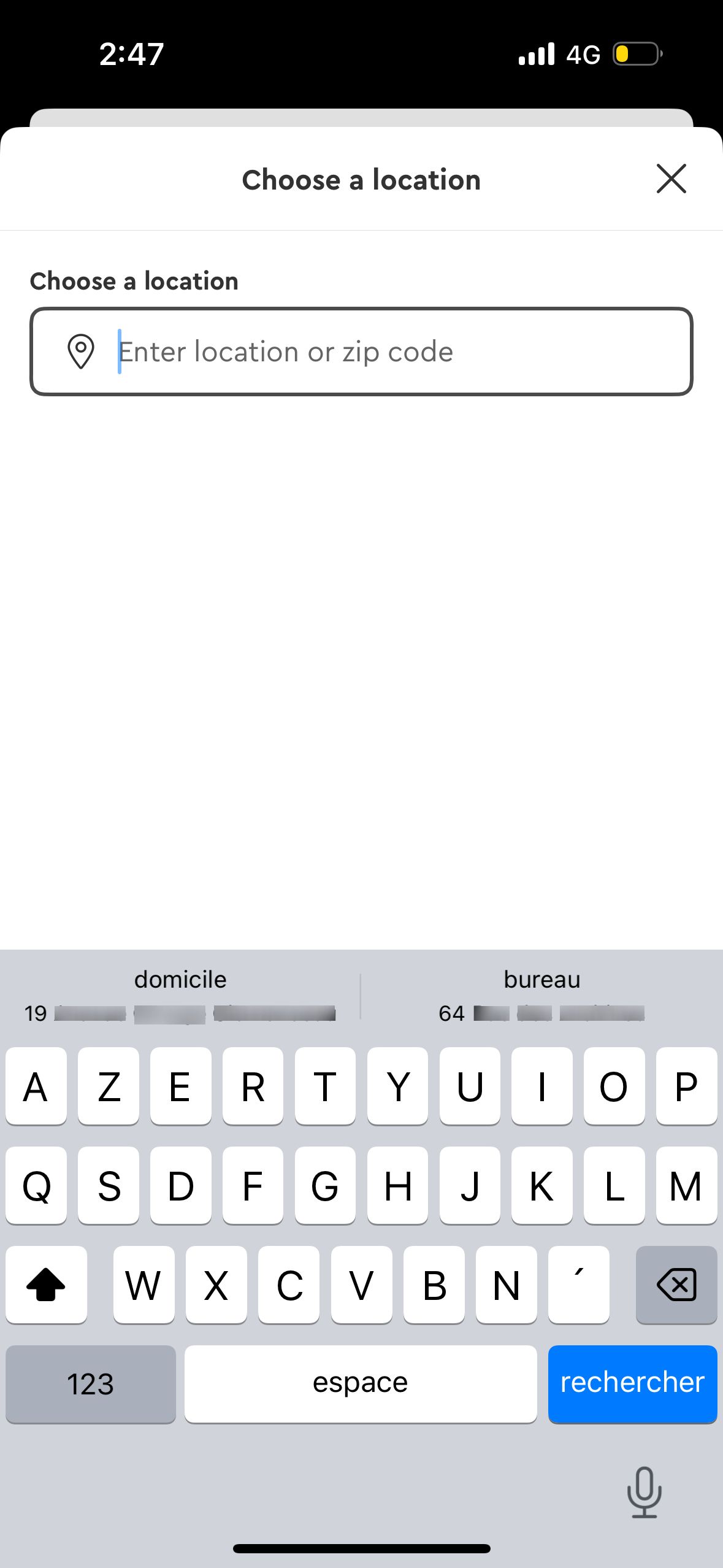Use the domicile address suggestion
The width and height of the screenshot is (723, 1568).
click(x=180, y=996)
